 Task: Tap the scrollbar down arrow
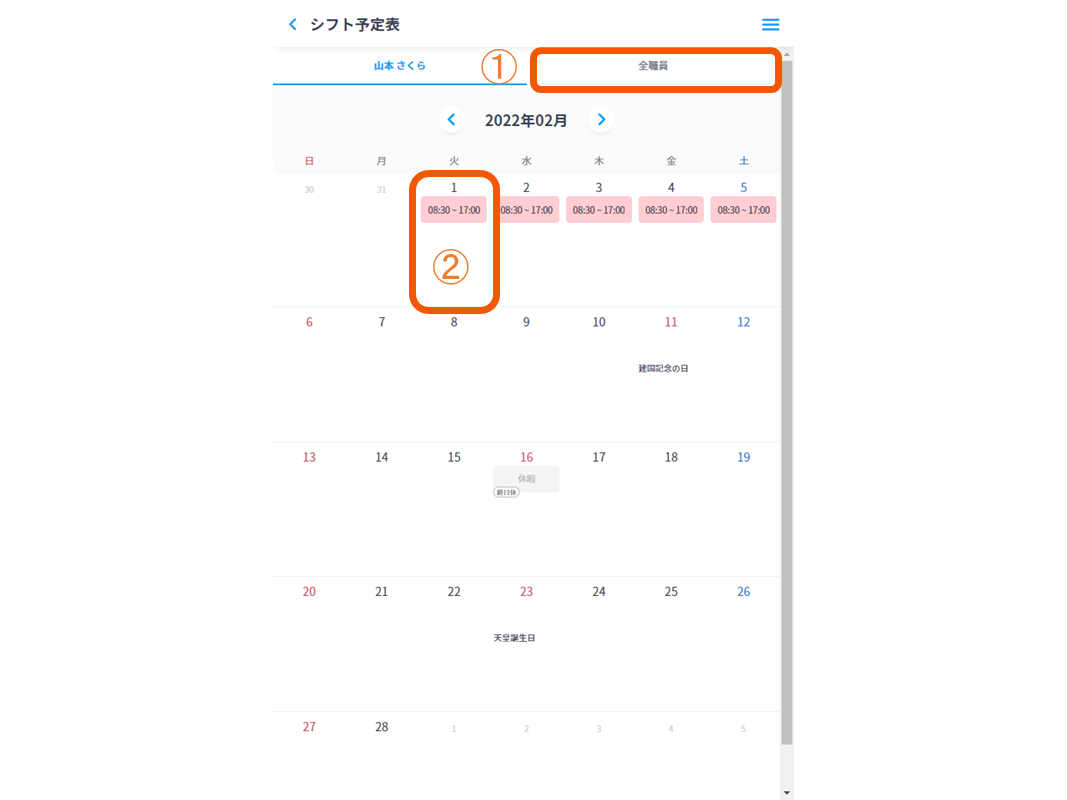click(787, 792)
